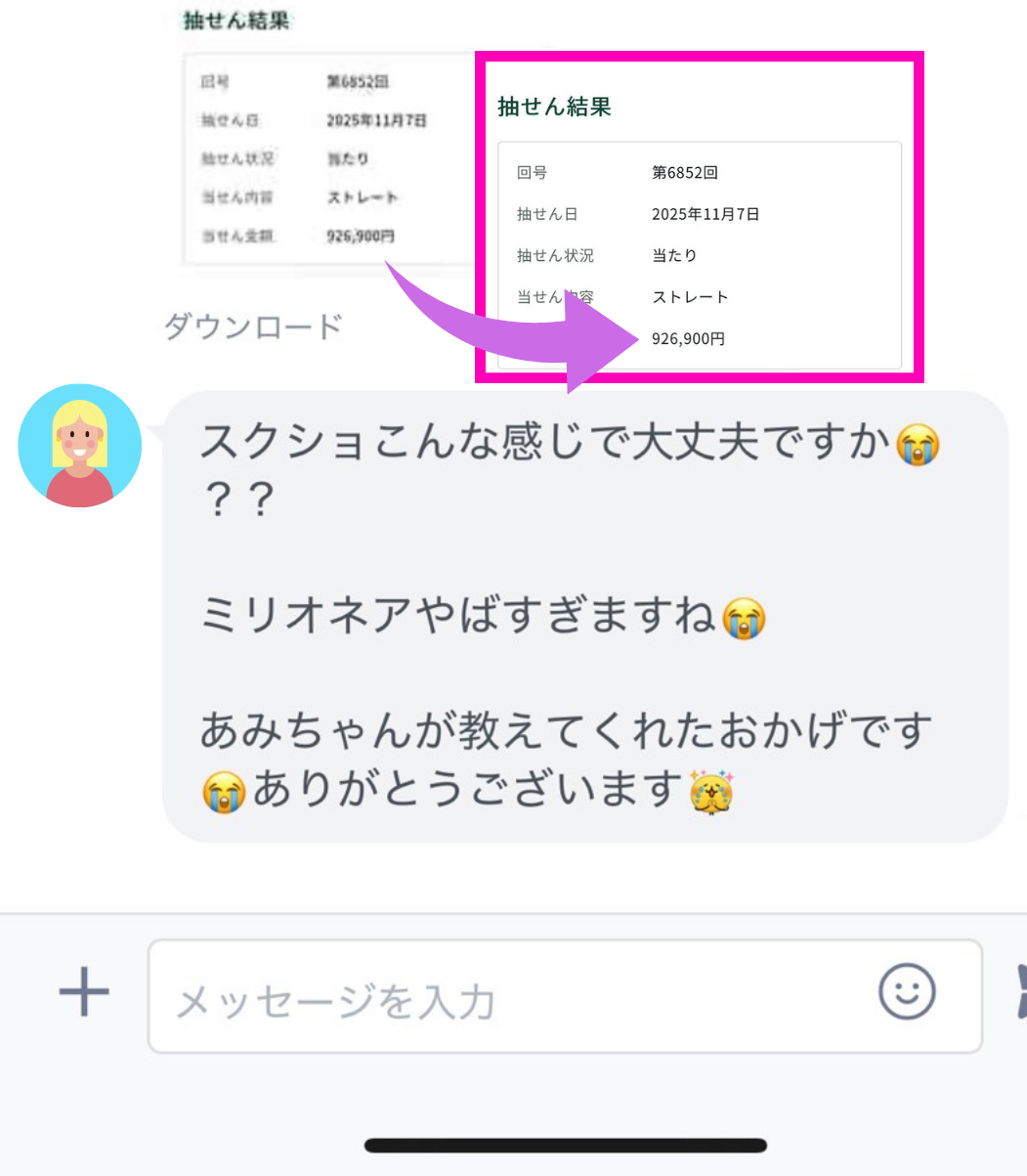Screen dimensions: 1027x1176
Task: Open the emoji sticker picker
Action: tap(907, 992)
